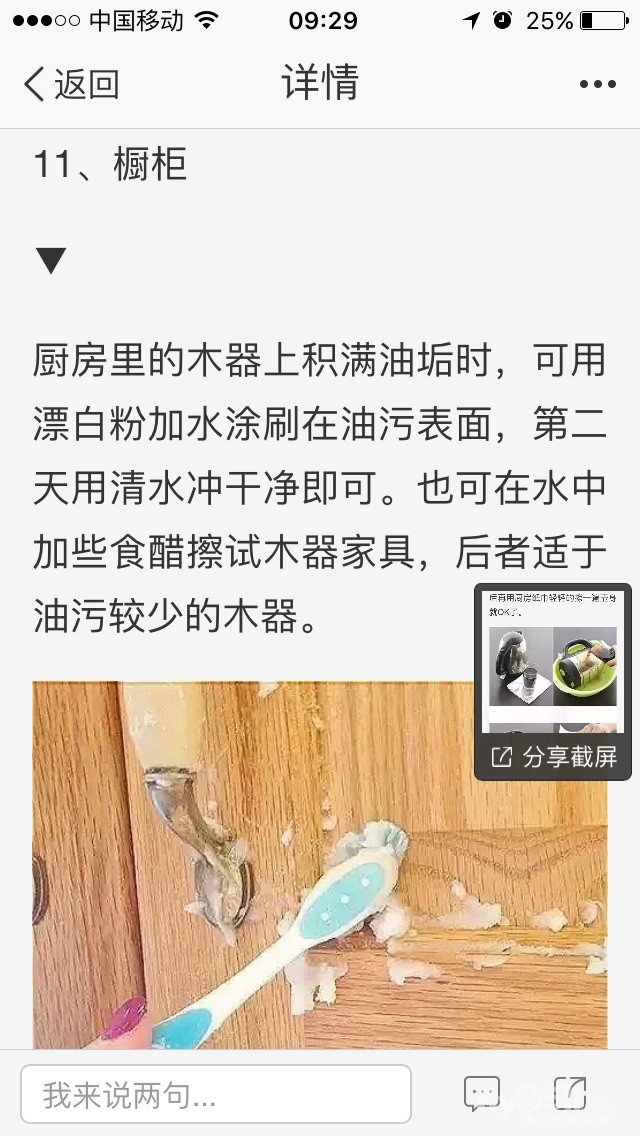Tap the 我来说两句 comment field
640x1136 pixels.
point(216,1094)
